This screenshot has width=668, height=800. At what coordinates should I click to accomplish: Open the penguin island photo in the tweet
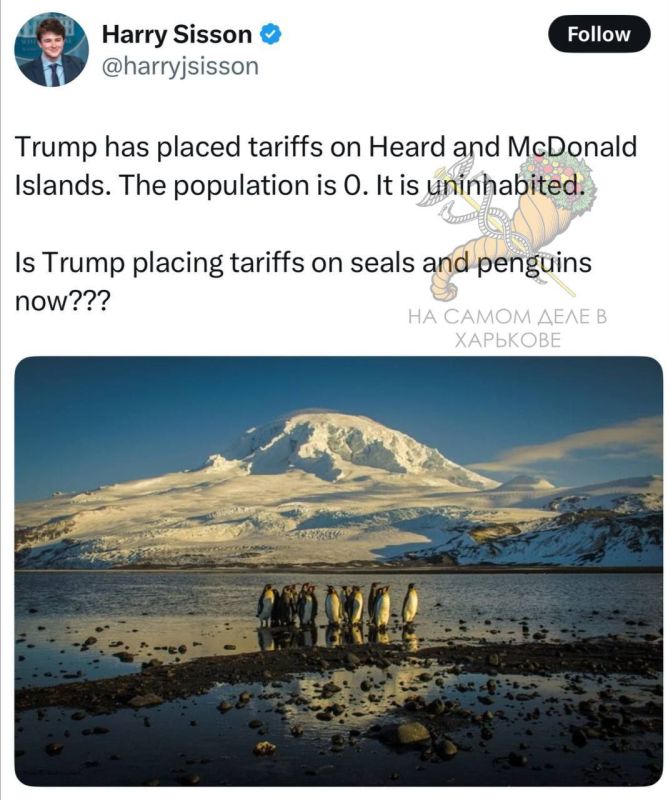(x=338, y=570)
